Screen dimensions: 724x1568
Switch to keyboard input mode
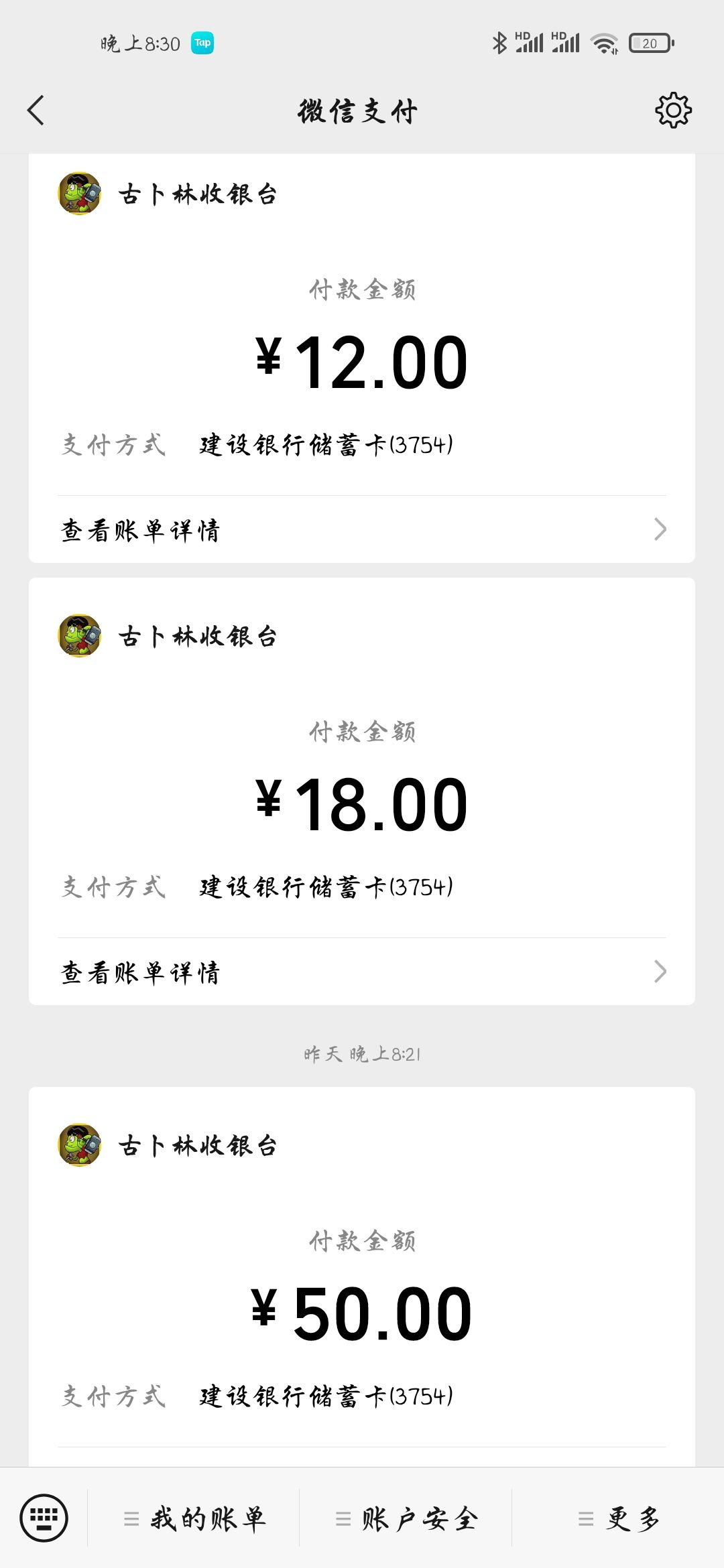click(44, 1518)
